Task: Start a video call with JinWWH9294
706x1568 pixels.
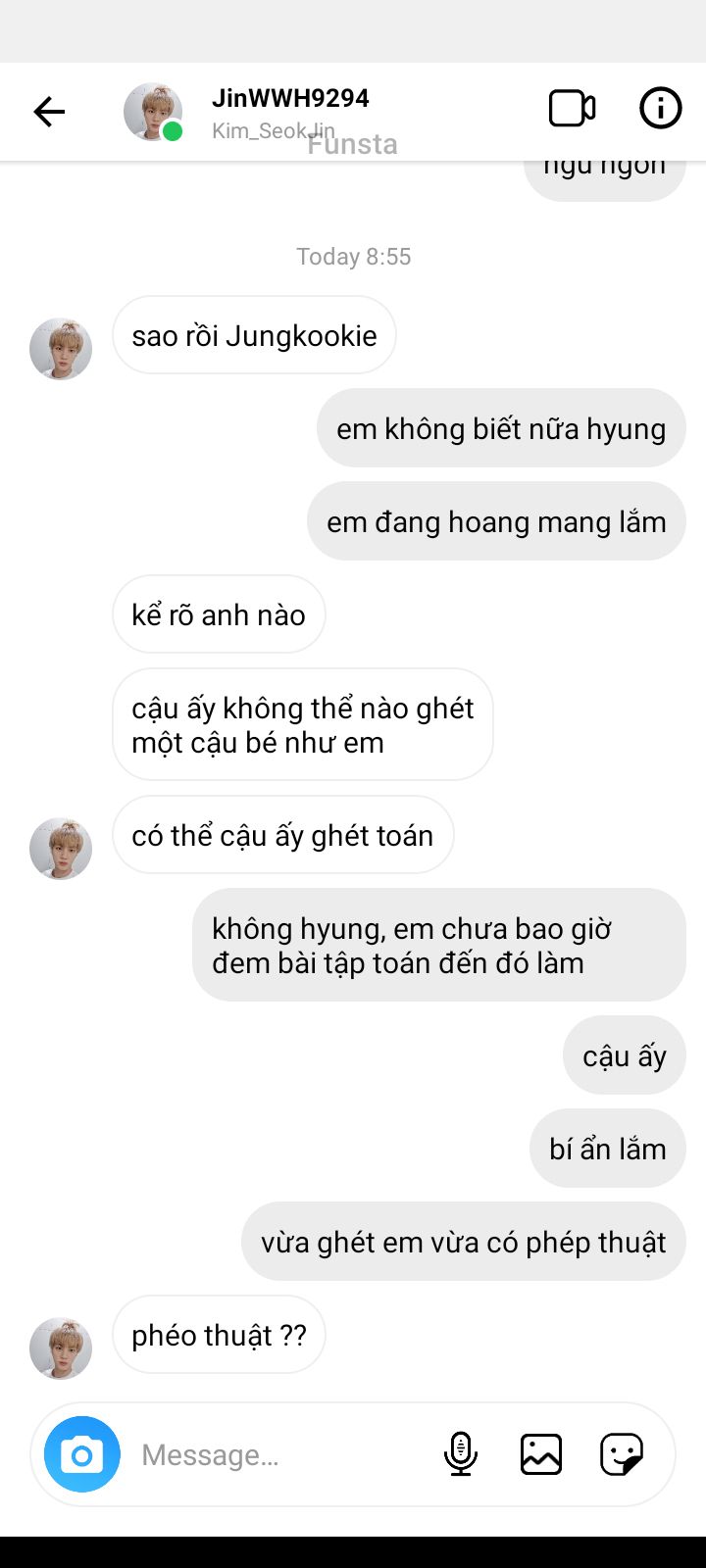Action: (x=572, y=109)
